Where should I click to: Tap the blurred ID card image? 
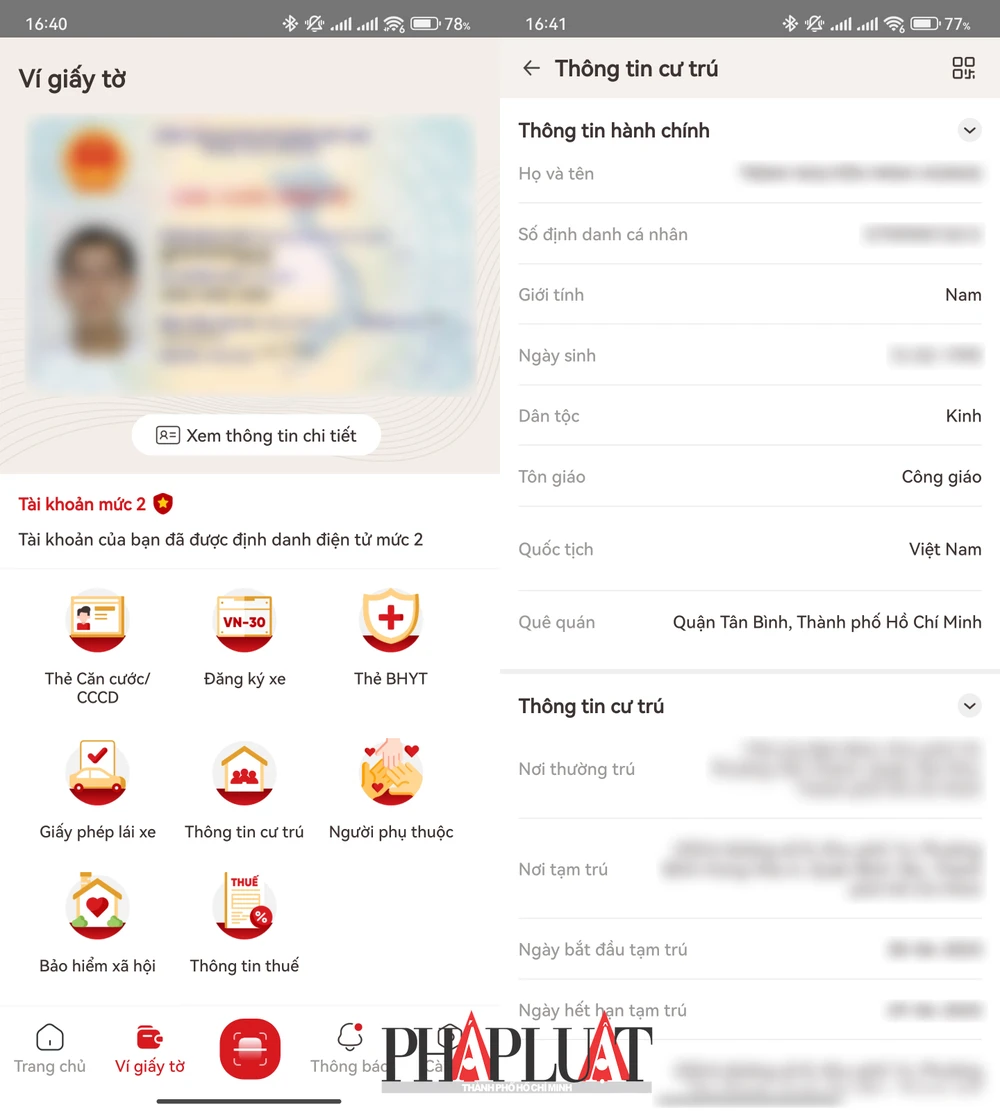pos(250,255)
